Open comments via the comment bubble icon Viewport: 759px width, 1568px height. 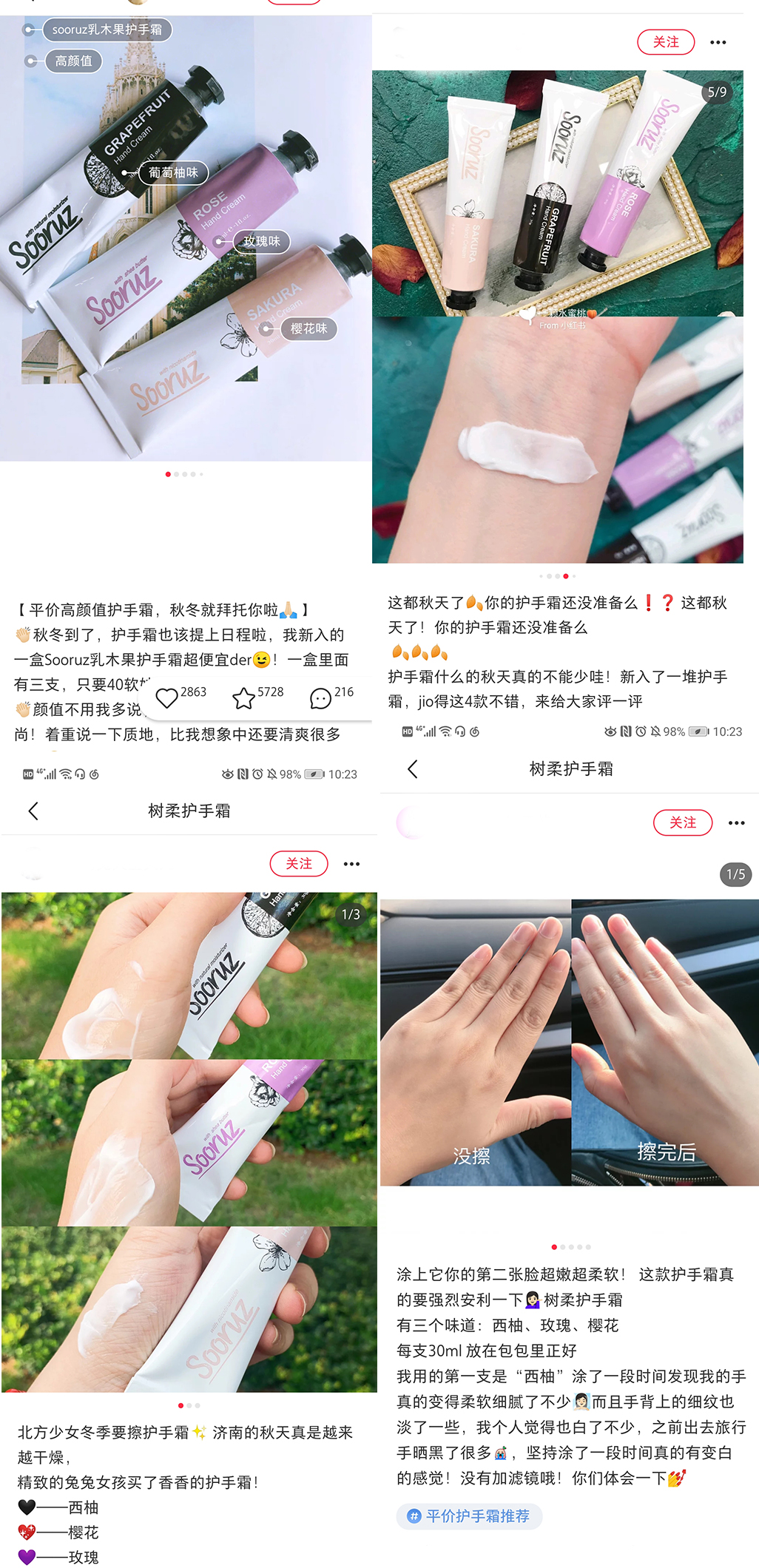click(x=320, y=698)
